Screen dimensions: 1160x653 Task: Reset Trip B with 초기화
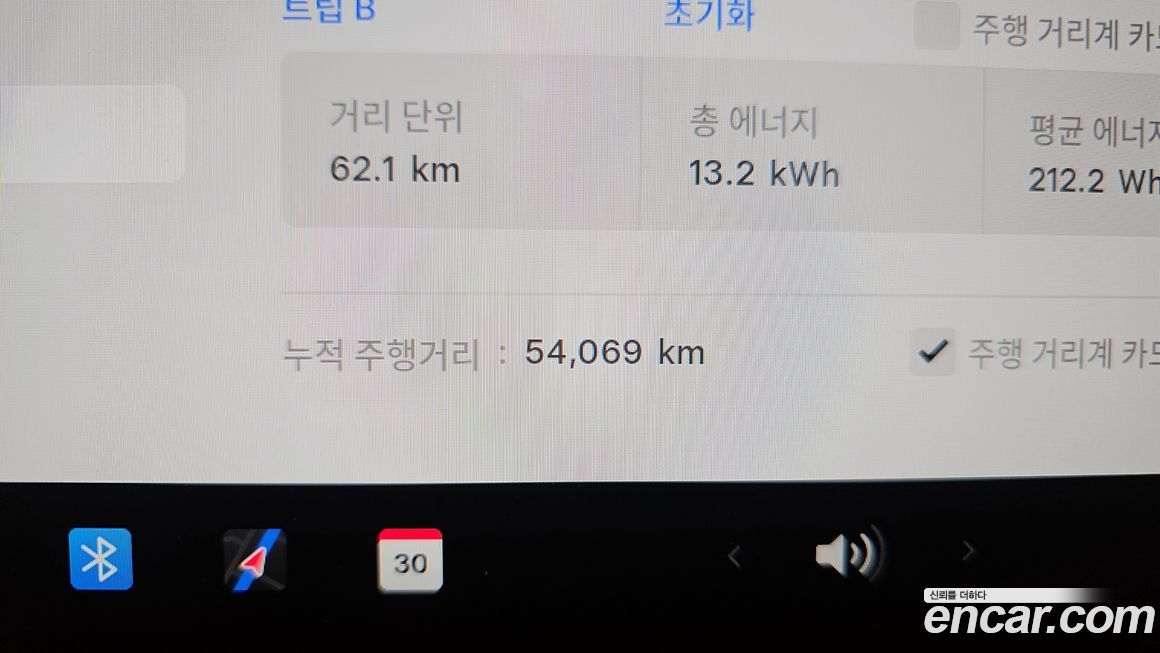point(708,15)
